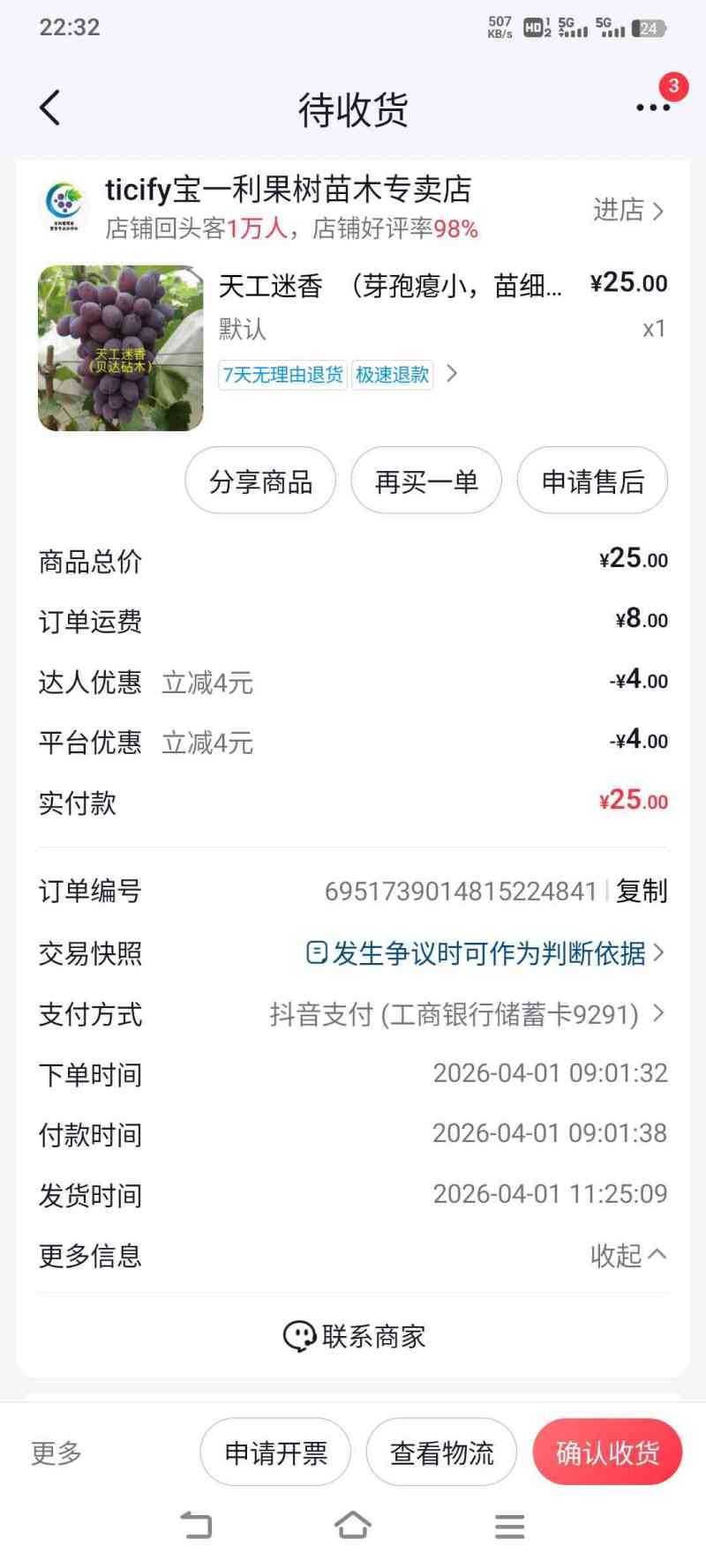Choose 再买一单 to reorder
This screenshot has height=1568, width=706.
click(x=426, y=482)
